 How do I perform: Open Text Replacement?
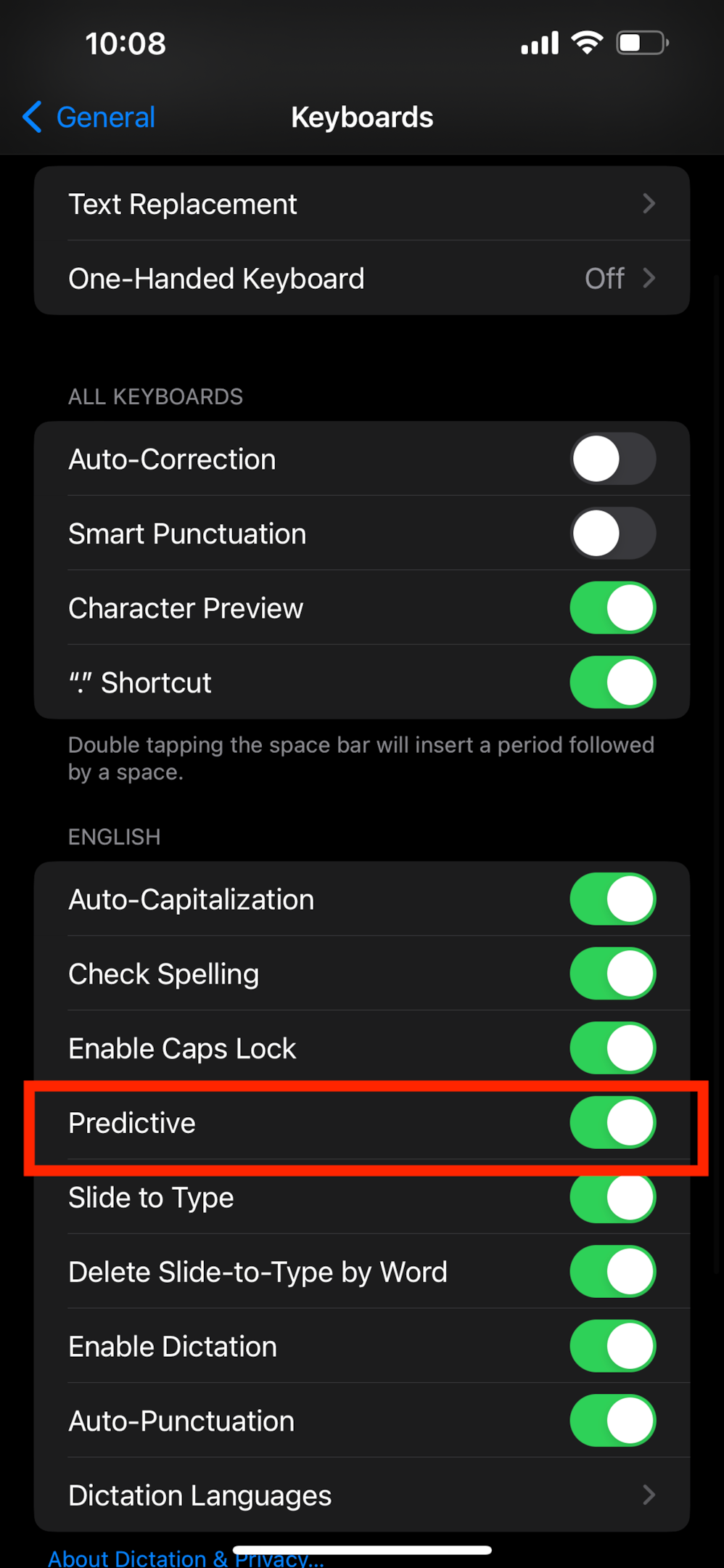pyautogui.click(x=362, y=204)
